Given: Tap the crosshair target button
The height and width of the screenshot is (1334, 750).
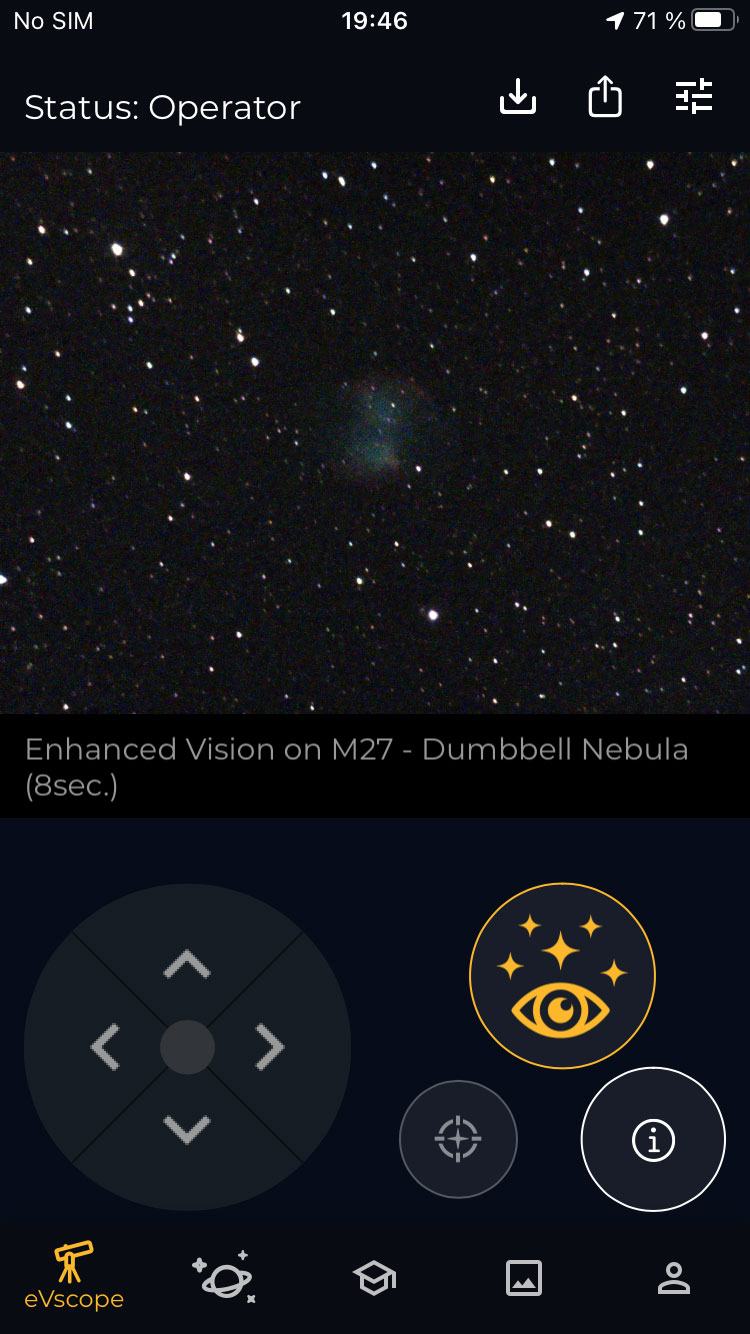Looking at the screenshot, I should pos(458,1139).
